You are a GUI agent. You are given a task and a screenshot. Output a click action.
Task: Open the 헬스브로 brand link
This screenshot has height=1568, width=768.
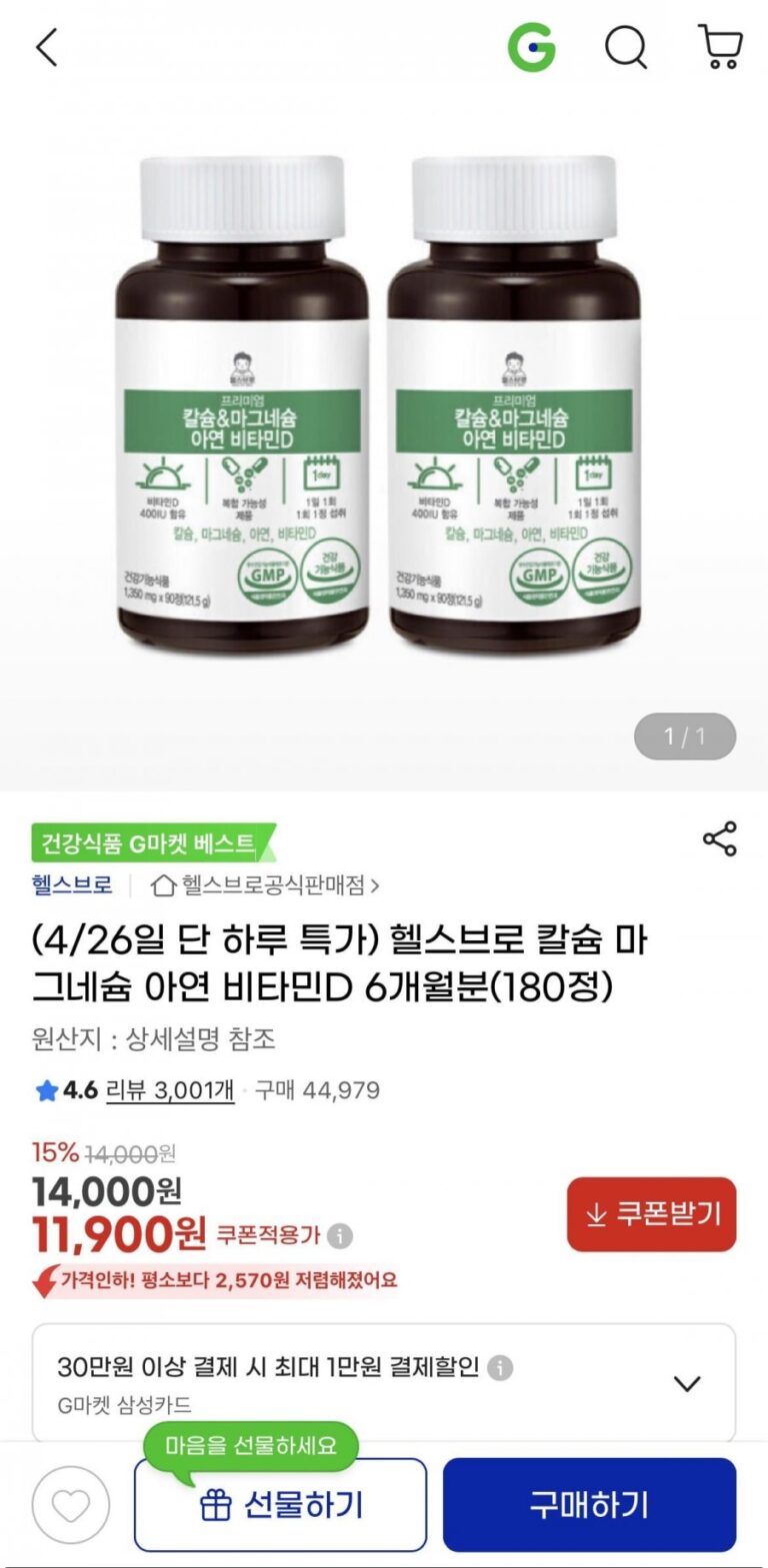[x=72, y=885]
